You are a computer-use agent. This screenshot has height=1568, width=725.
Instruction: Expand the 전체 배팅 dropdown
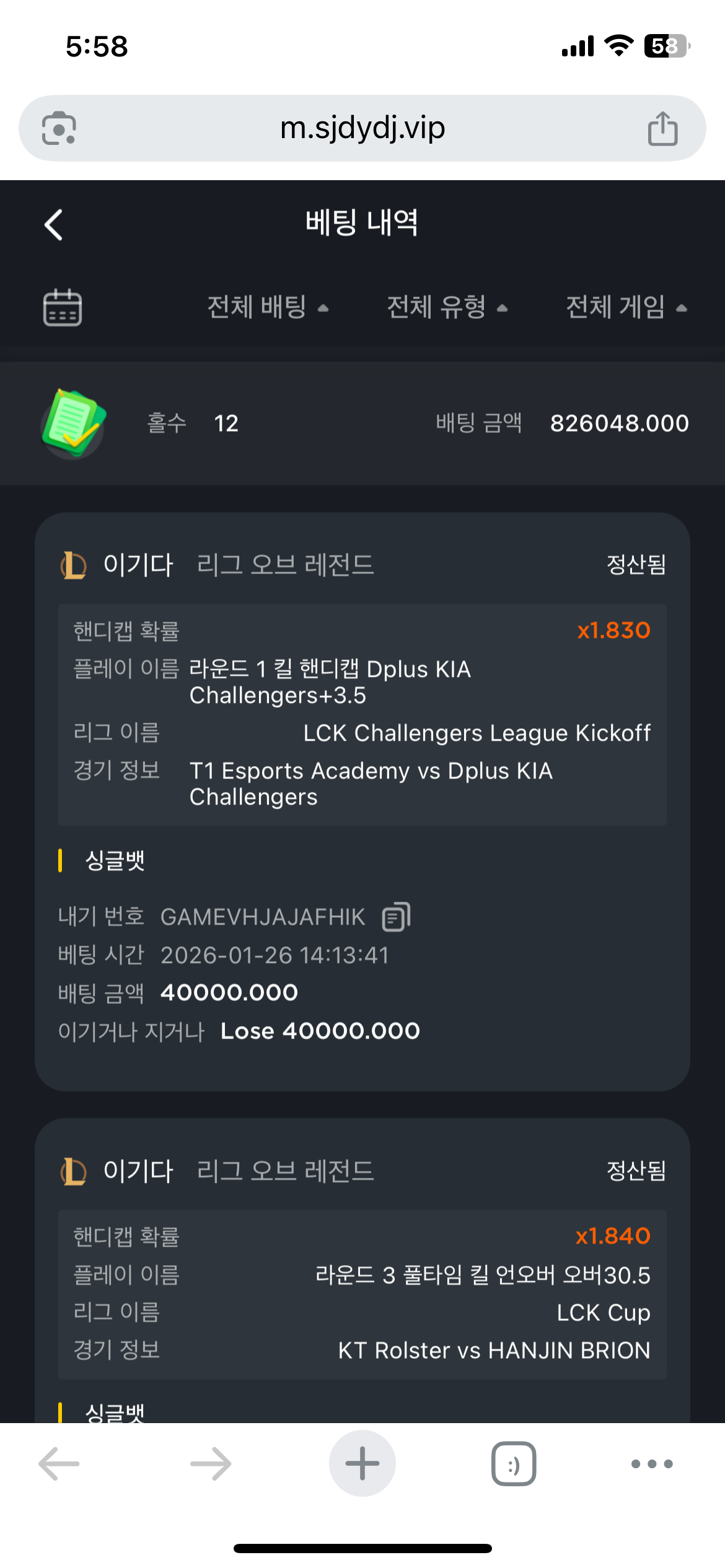click(x=268, y=307)
